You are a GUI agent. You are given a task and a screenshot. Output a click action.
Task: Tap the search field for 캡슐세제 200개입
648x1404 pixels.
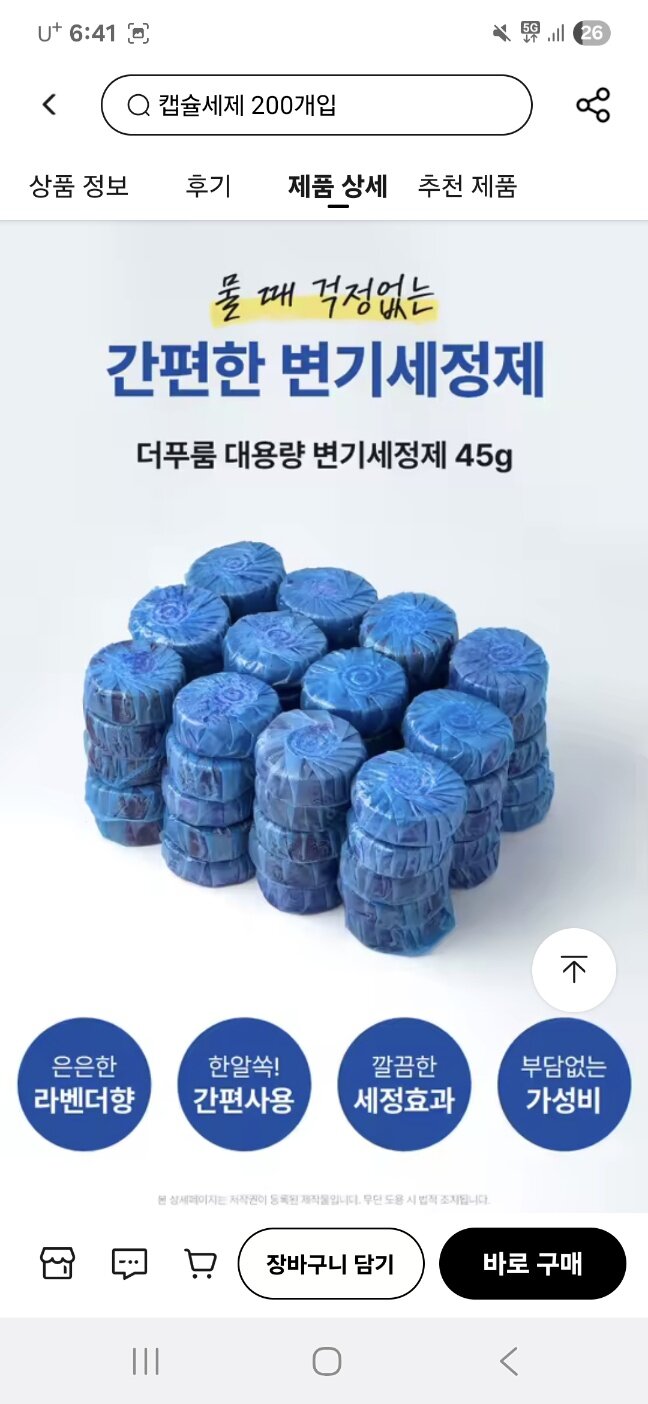(316, 105)
